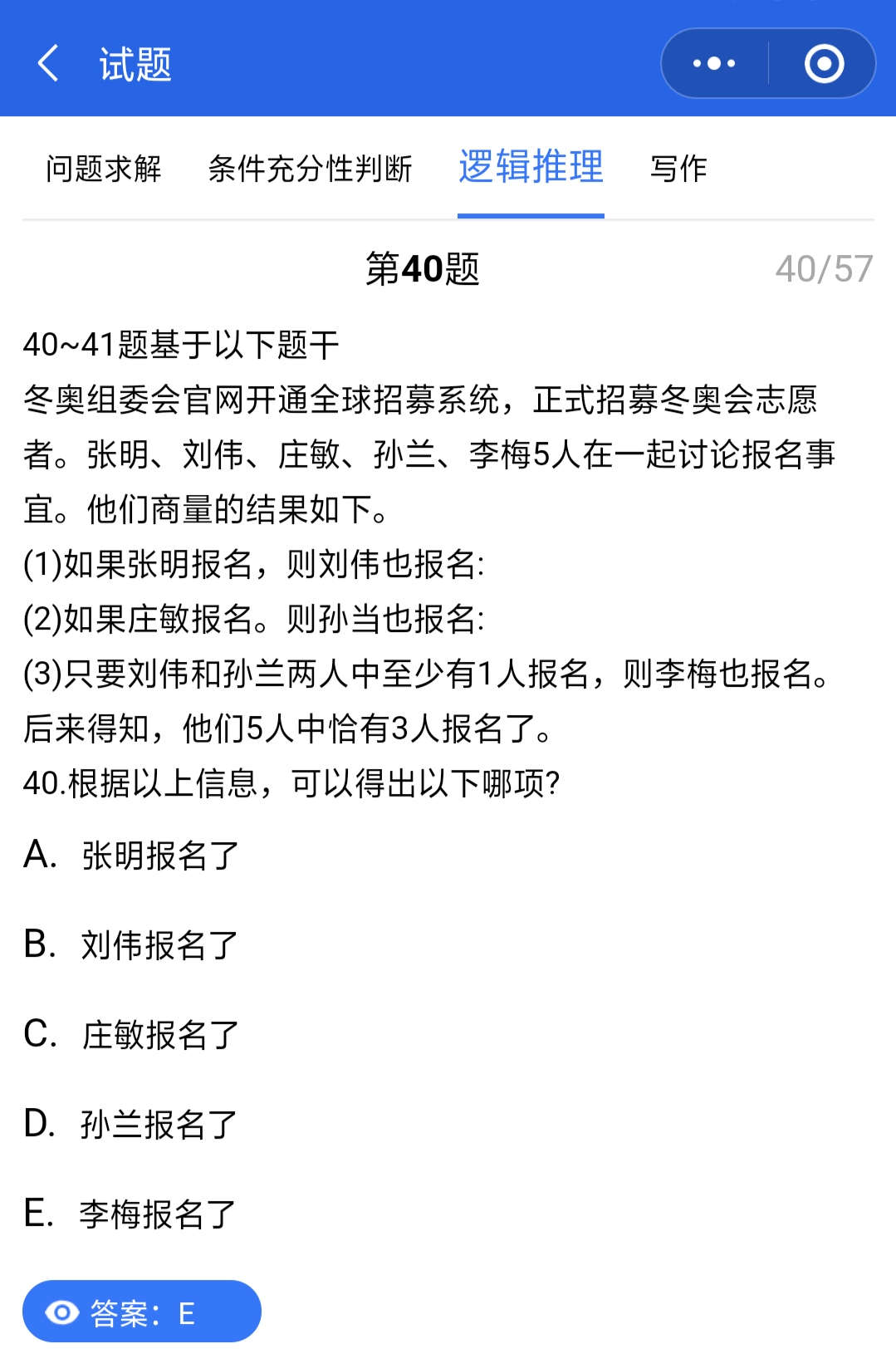
Task: Tap the blue underline of the active tab
Action: (x=531, y=214)
